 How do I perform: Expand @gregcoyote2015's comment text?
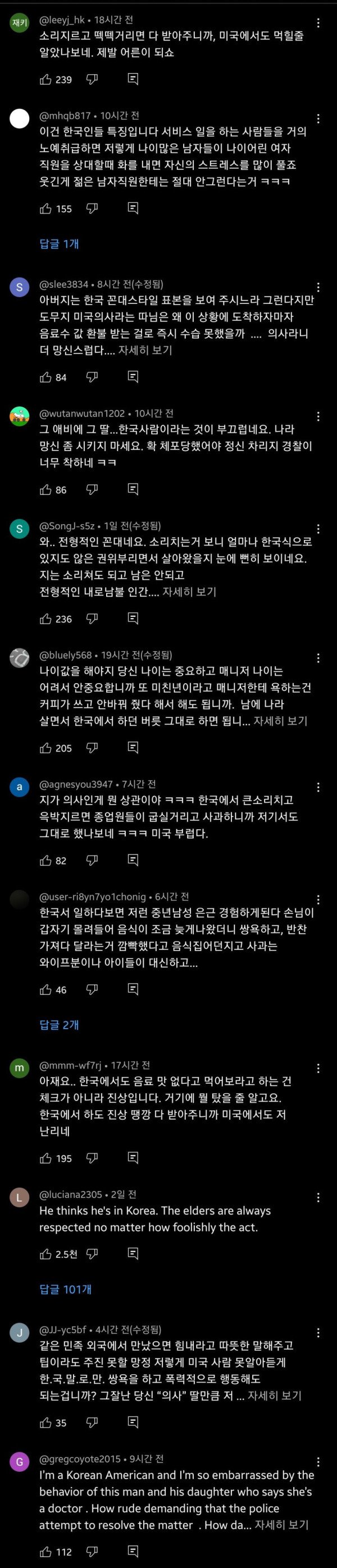[281, 1524]
